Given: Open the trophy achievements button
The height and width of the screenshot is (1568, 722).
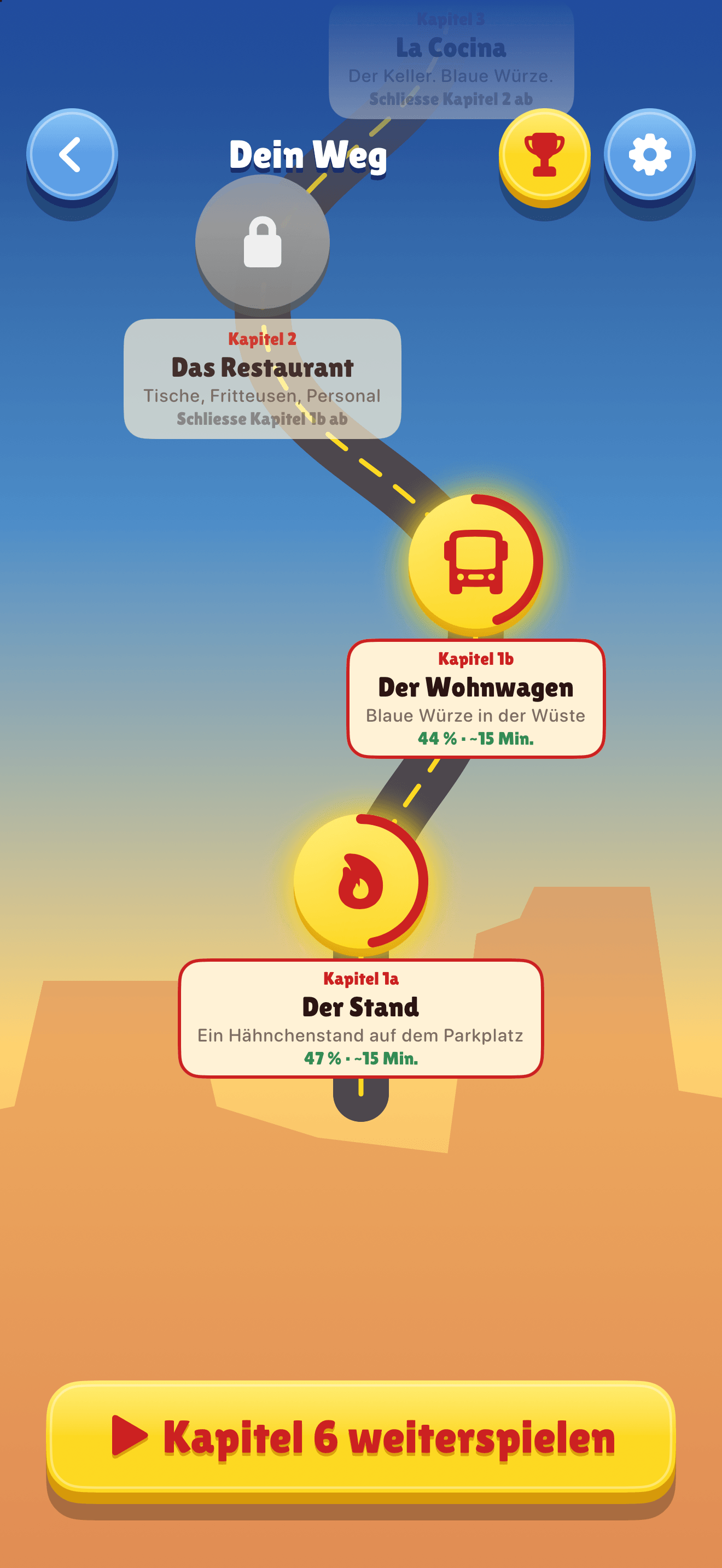Looking at the screenshot, I should (x=544, y=155).
